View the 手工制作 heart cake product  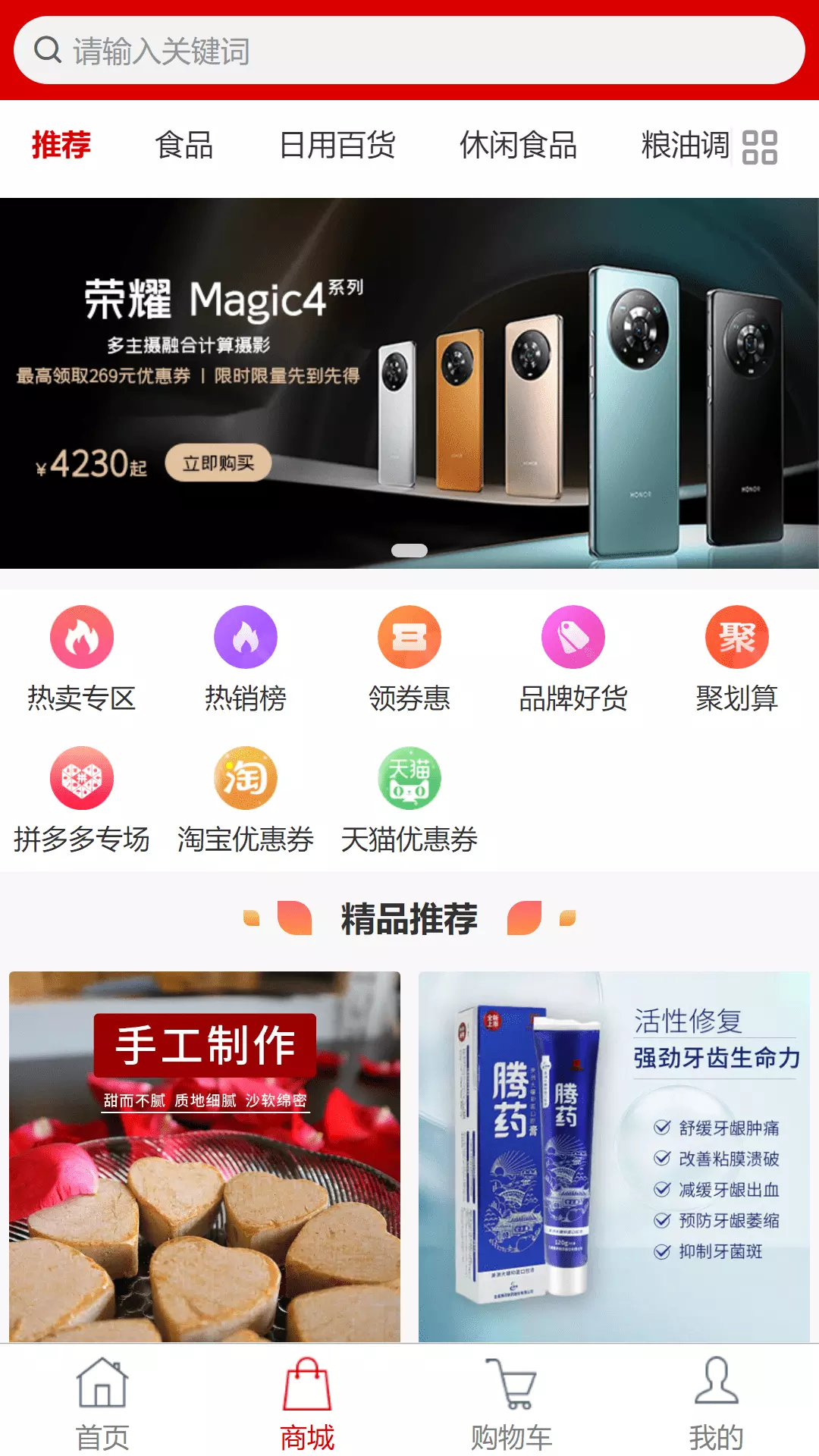coord(205,1156)
